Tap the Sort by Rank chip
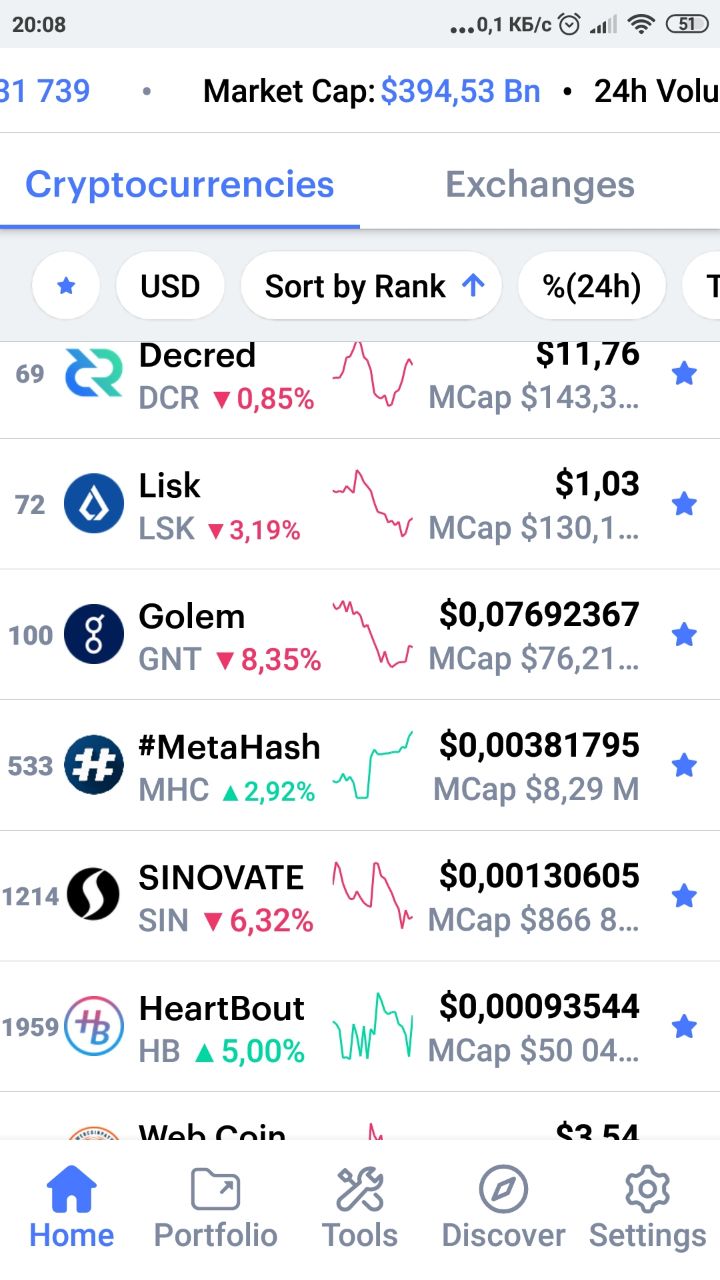Image resolution: width=720 pixels, height=1280 pixels. [x=371, y=286]
